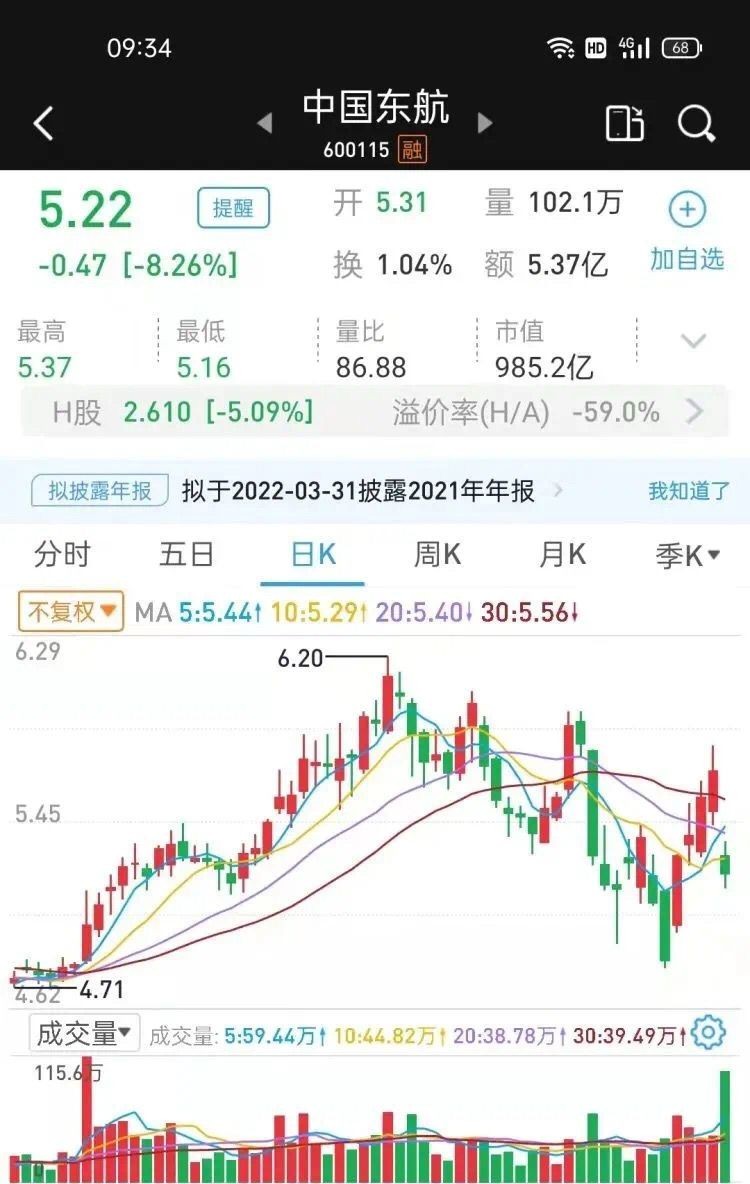Image resolution: width=750 pixels, height=1184 pixels.
Task: Tap the left navigation arrow beside 中国东航
Action: tap(265, 123)
